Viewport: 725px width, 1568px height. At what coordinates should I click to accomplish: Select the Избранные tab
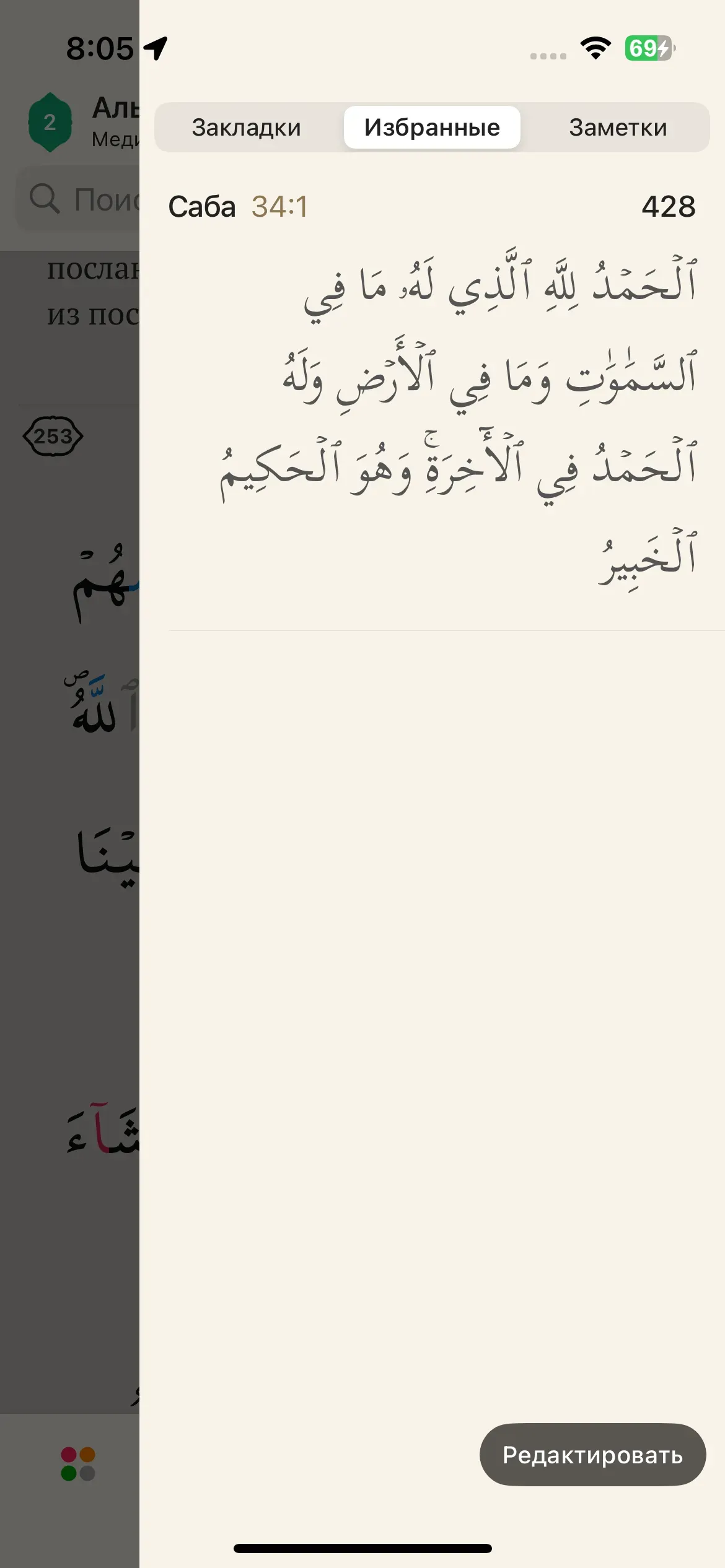(432, 128)
